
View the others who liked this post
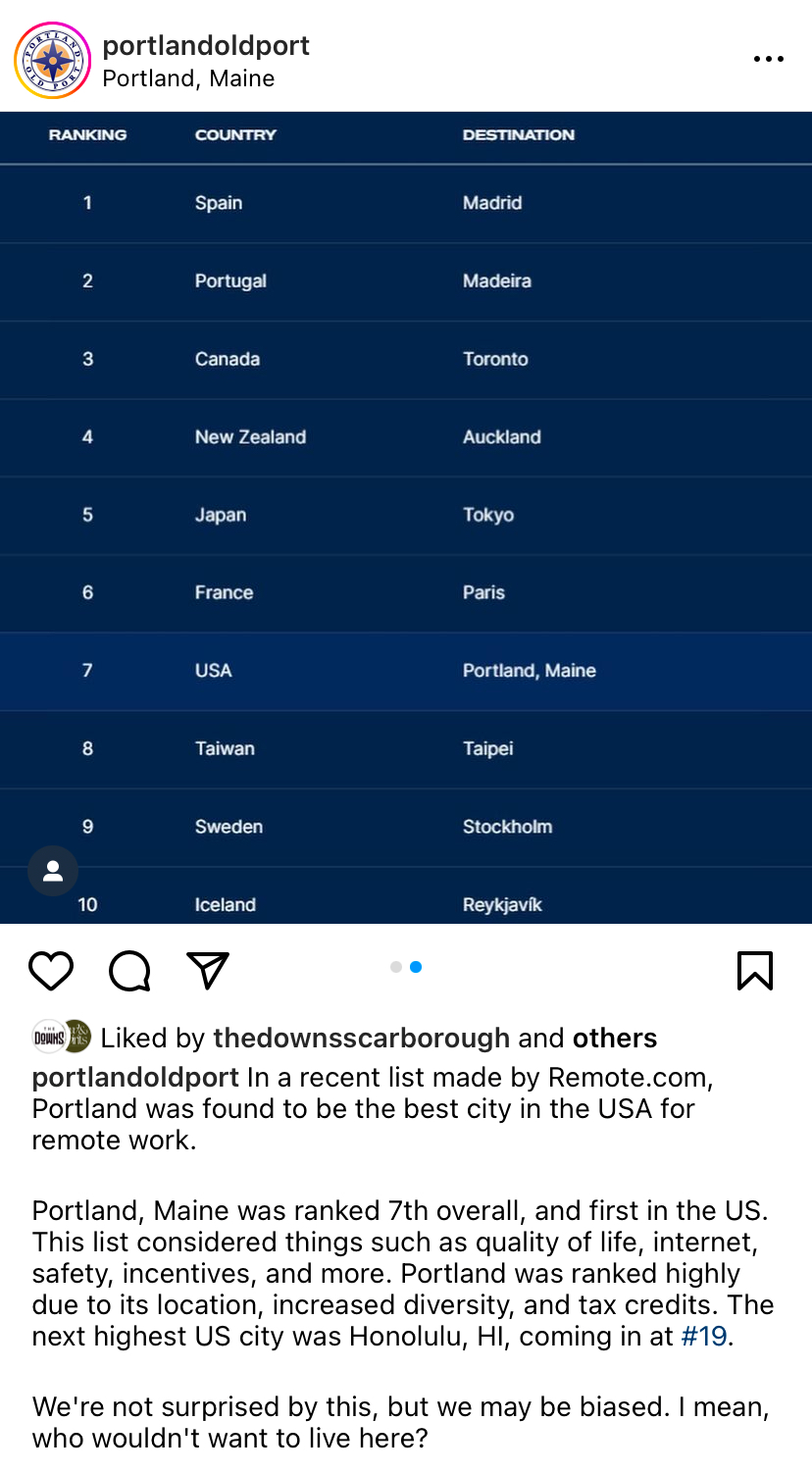[614, 1038]
